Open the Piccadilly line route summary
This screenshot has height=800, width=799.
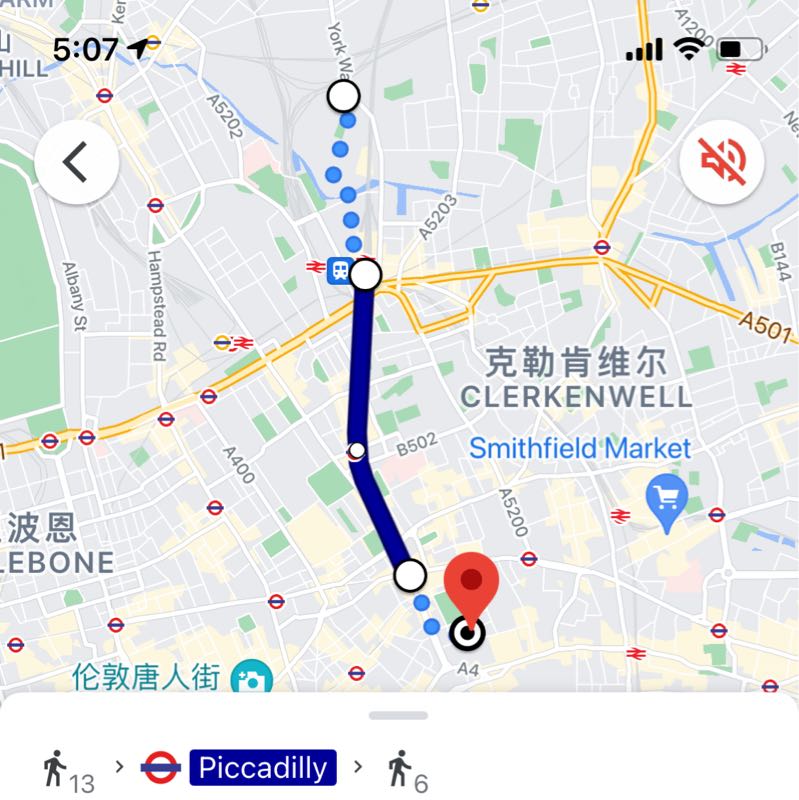pos(262,768)
